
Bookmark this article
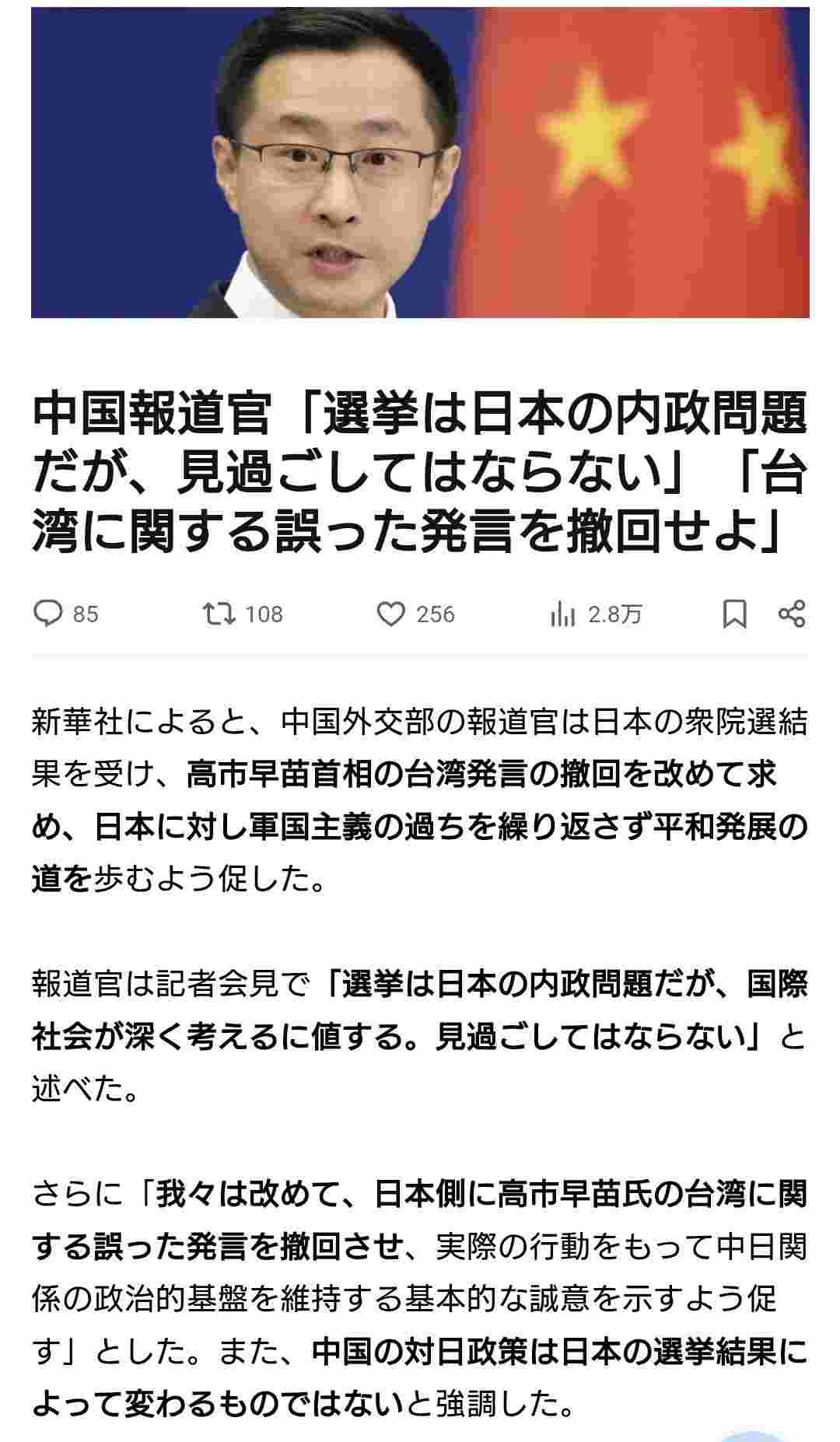coord(734,614)
